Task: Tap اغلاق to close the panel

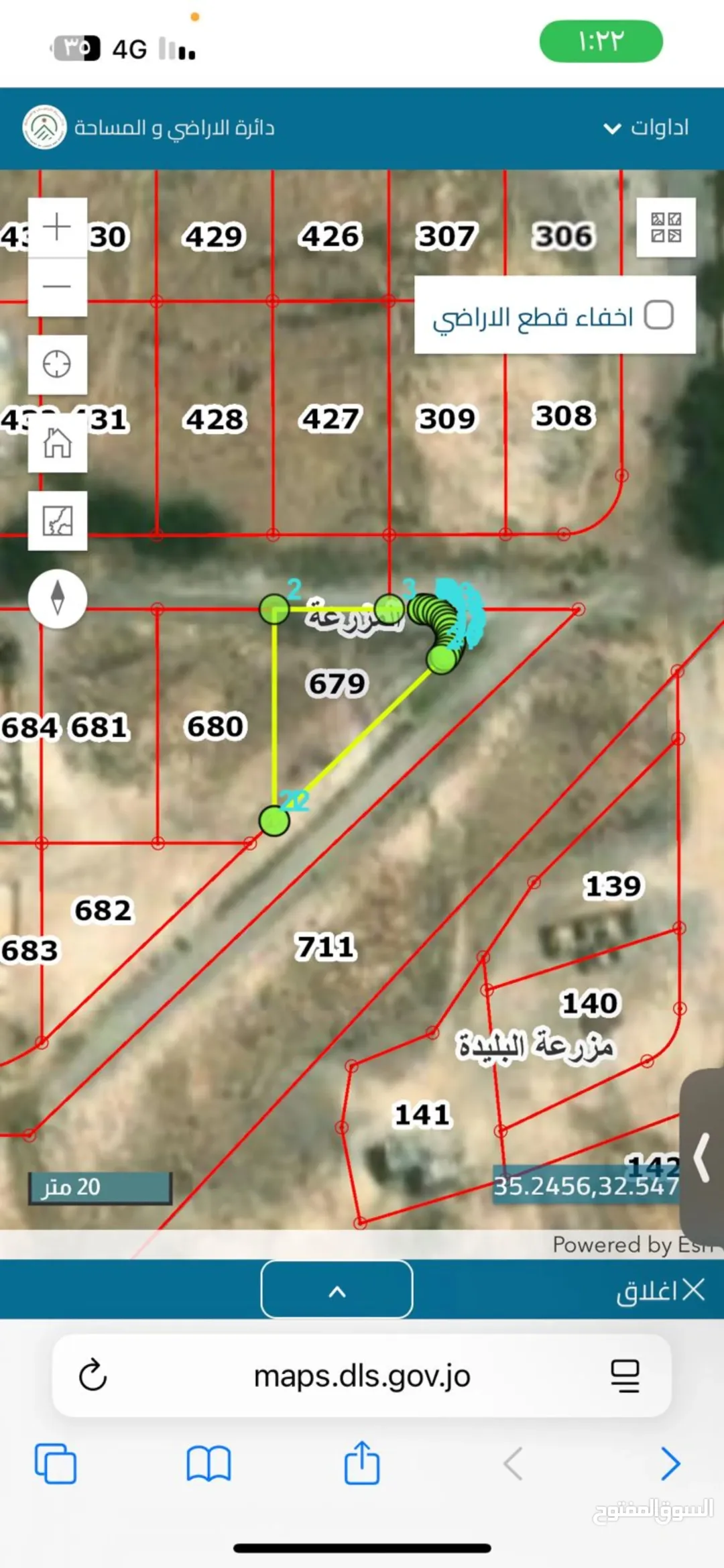Action: (660, 1290)
